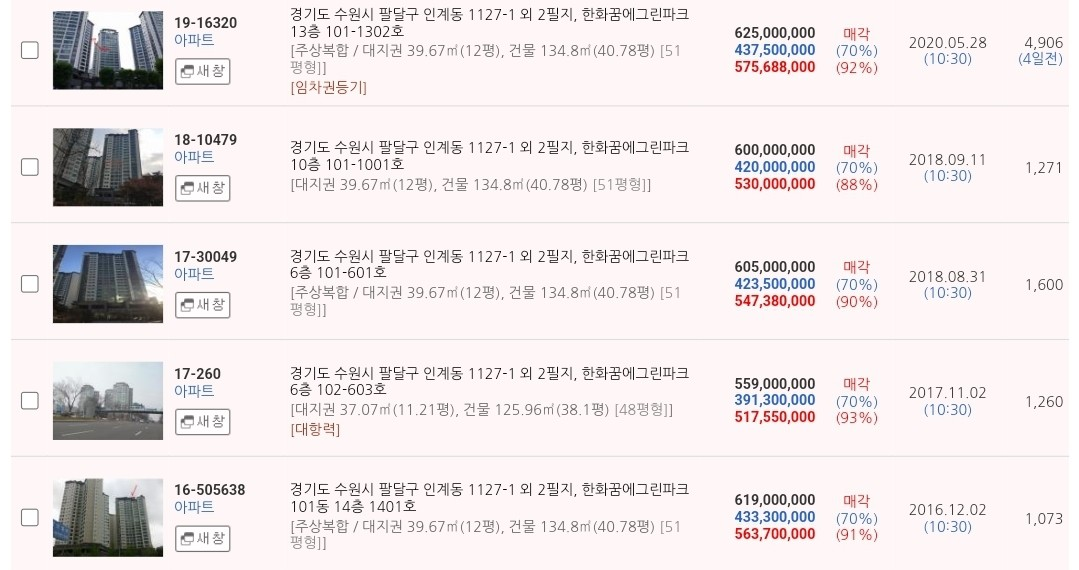Tap 새창 button for case 18-10479
Screen dimensions: 1079x570
tap(202, 188)
